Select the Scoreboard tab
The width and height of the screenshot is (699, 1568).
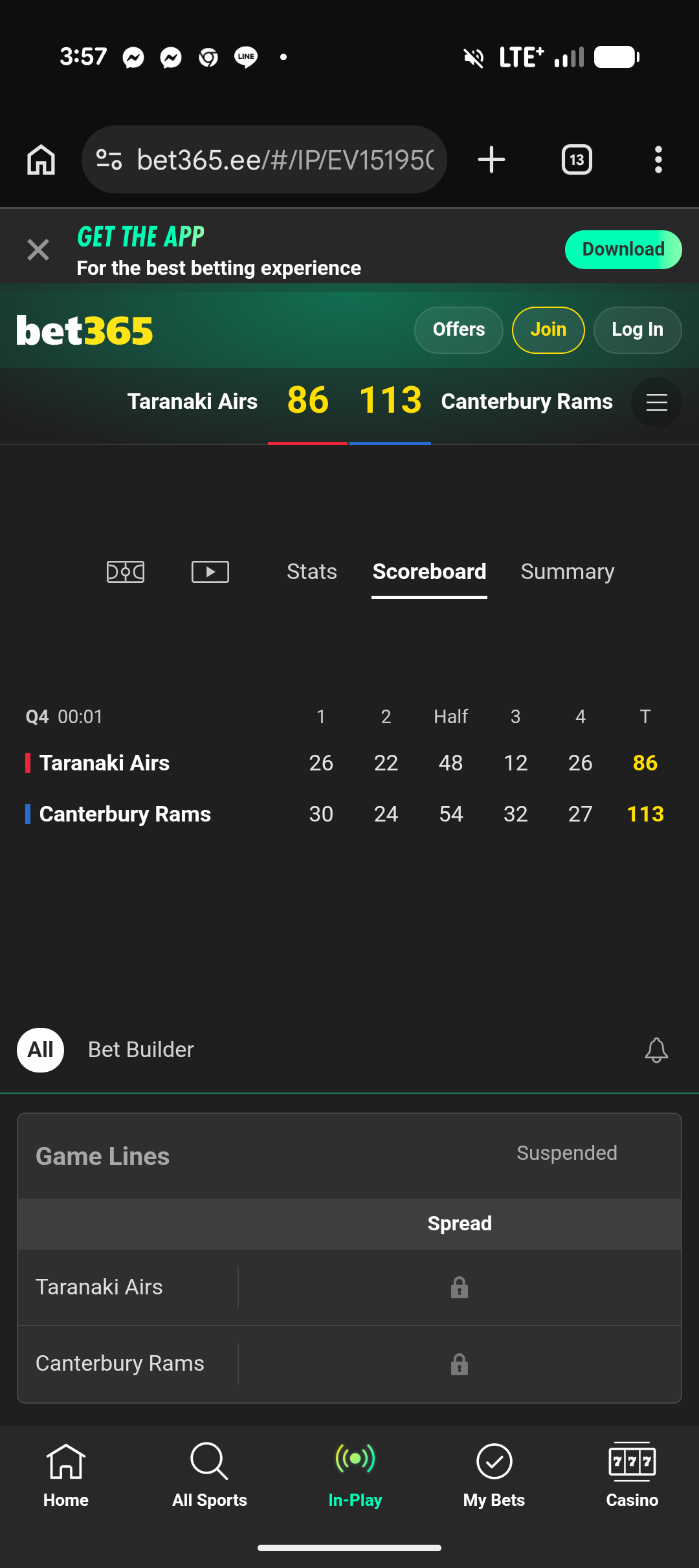429,572
